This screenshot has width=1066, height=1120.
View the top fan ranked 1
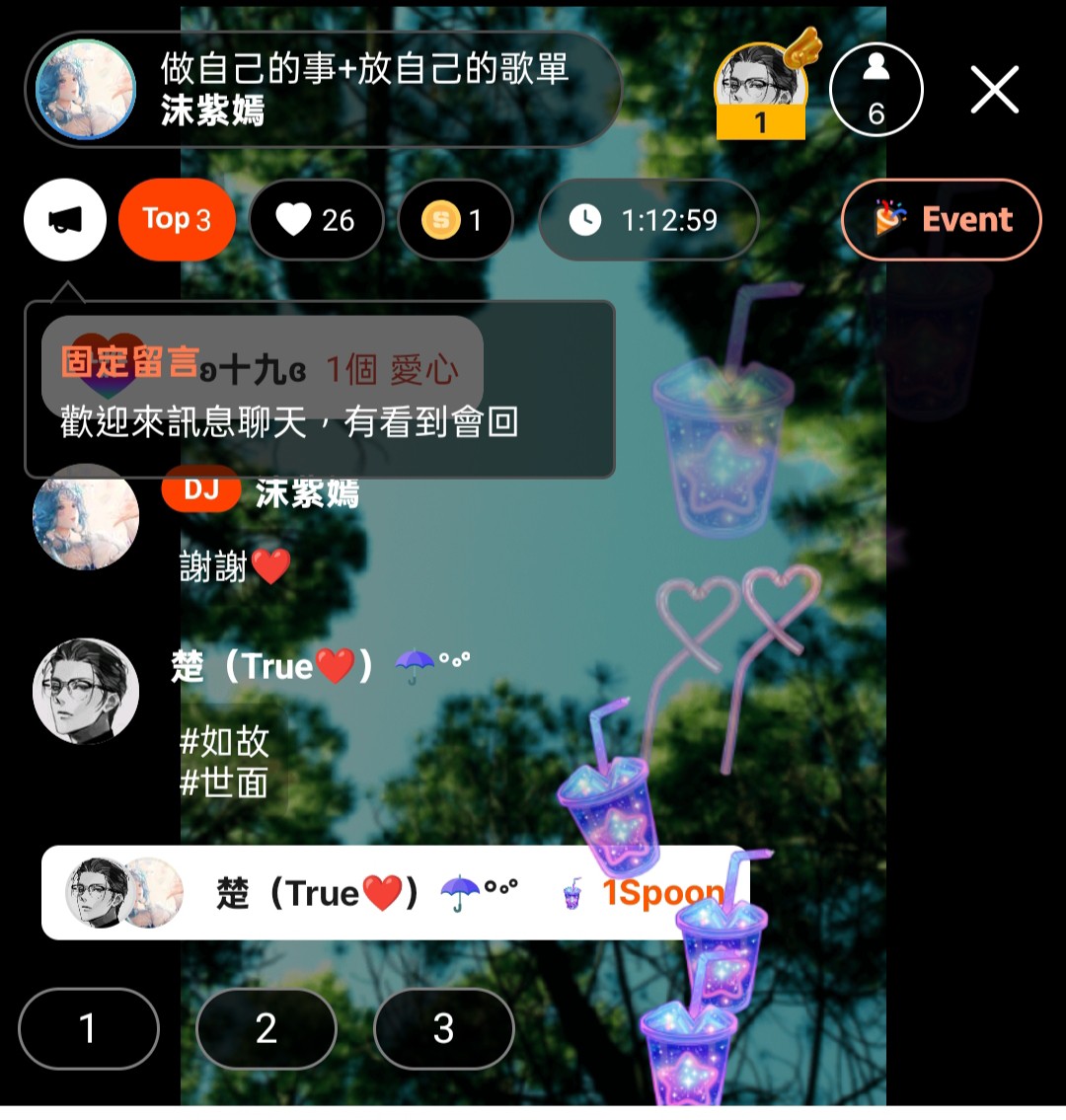(761, 91)
